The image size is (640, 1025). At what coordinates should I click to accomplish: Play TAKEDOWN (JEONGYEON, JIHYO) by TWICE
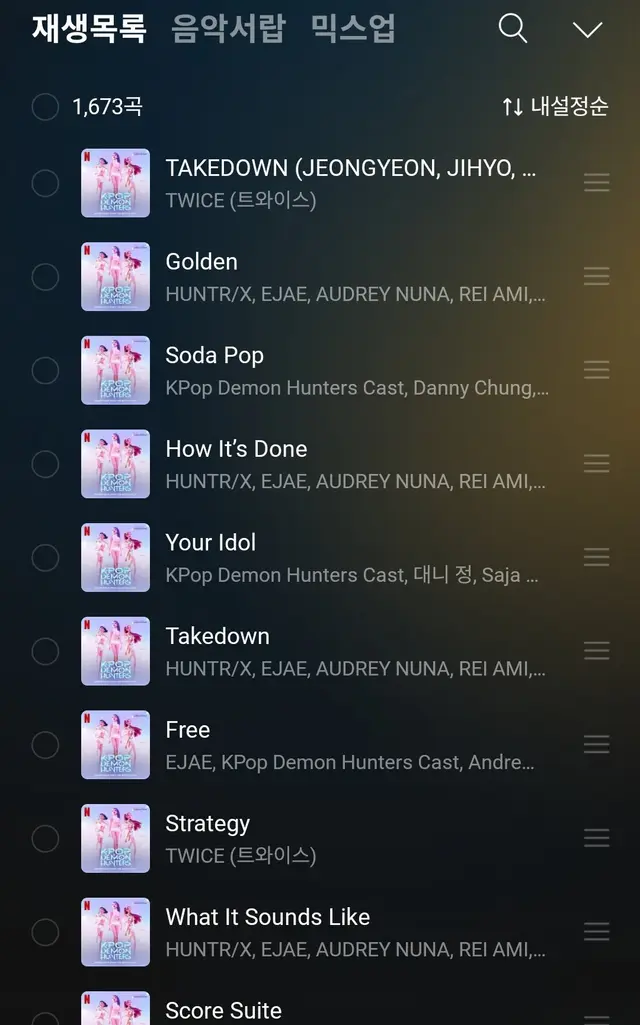click(350, 183)
